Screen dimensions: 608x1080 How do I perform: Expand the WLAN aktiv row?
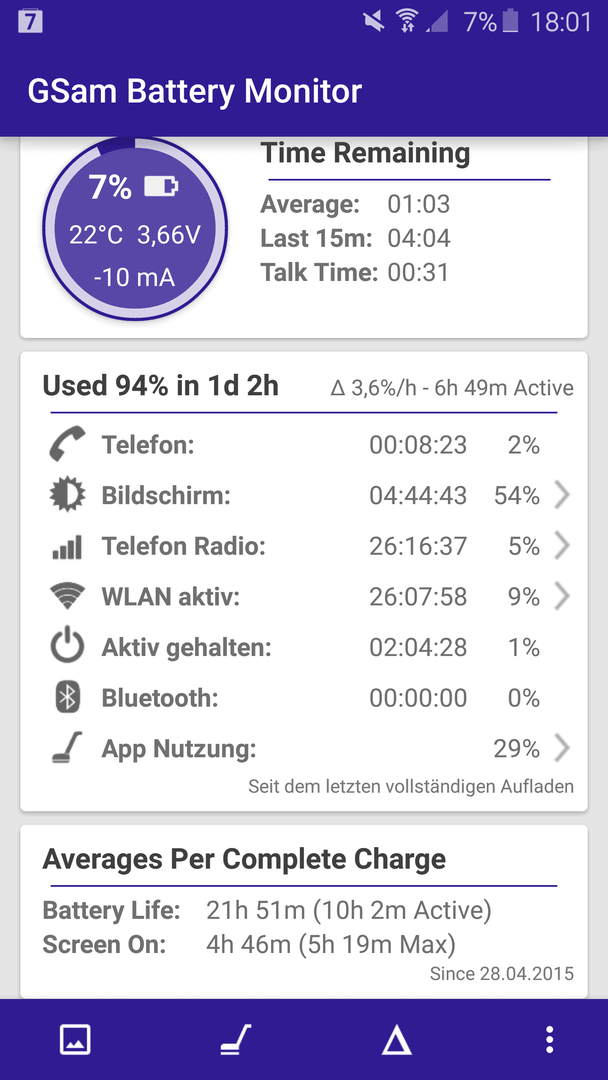[x=304, y=597]
